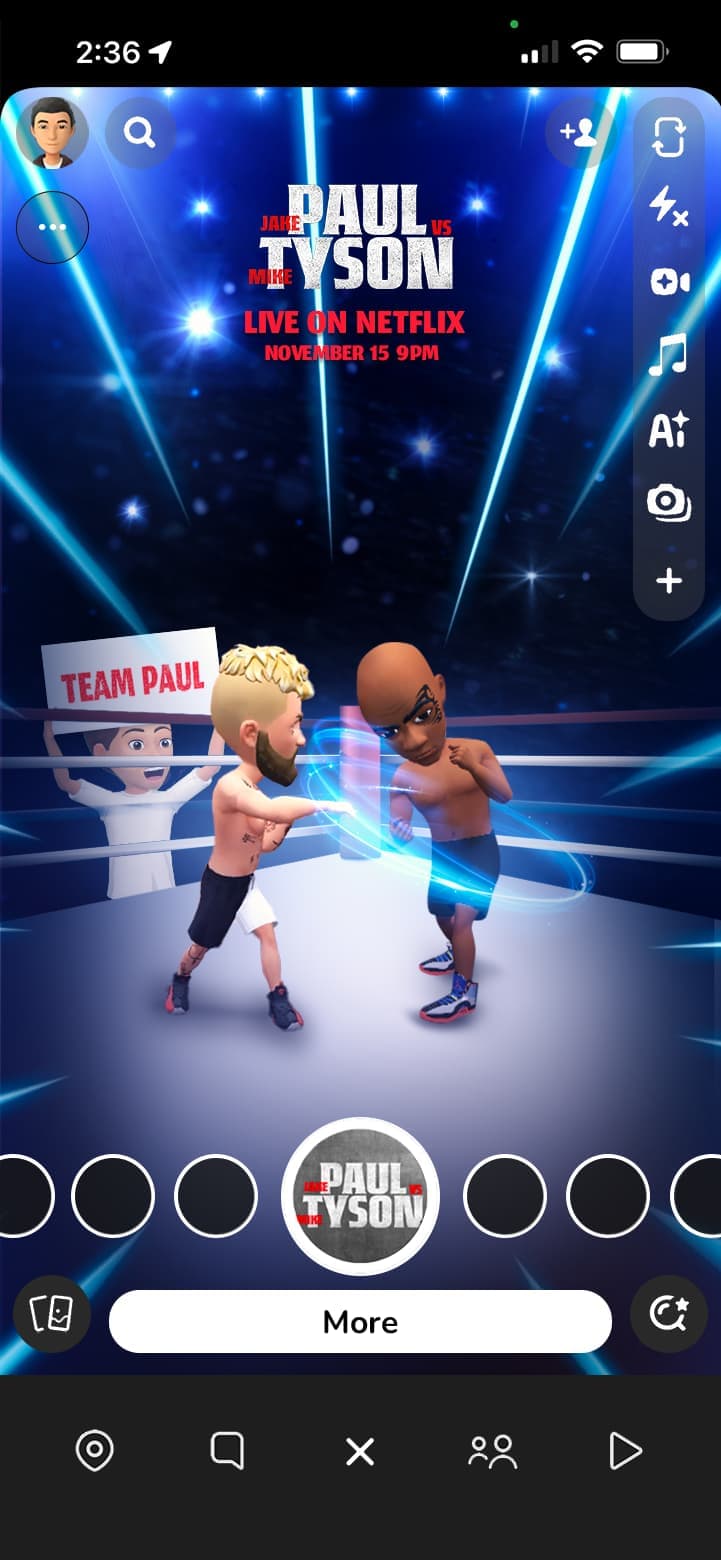This screenshot has width=721, height=1560.
Task: Open the Spotlight play tab
Action: [x=625, y=1450]
